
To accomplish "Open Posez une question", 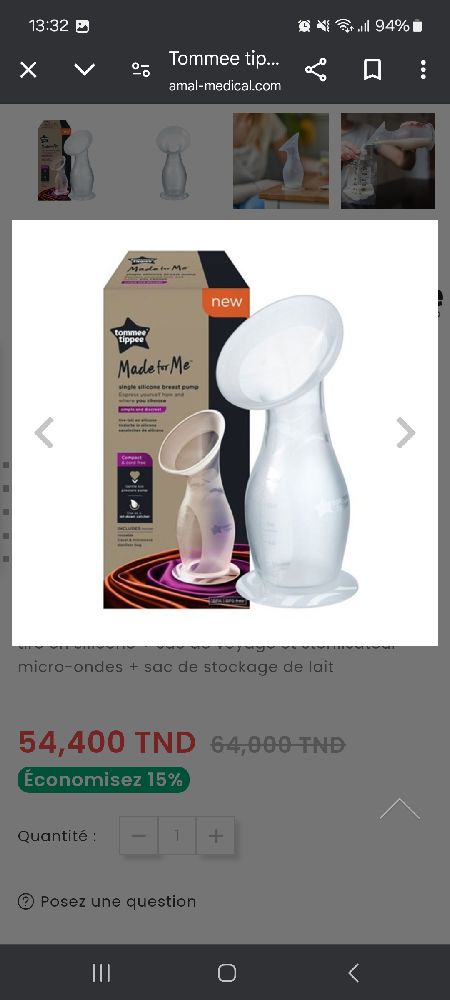I will [107, 901].
